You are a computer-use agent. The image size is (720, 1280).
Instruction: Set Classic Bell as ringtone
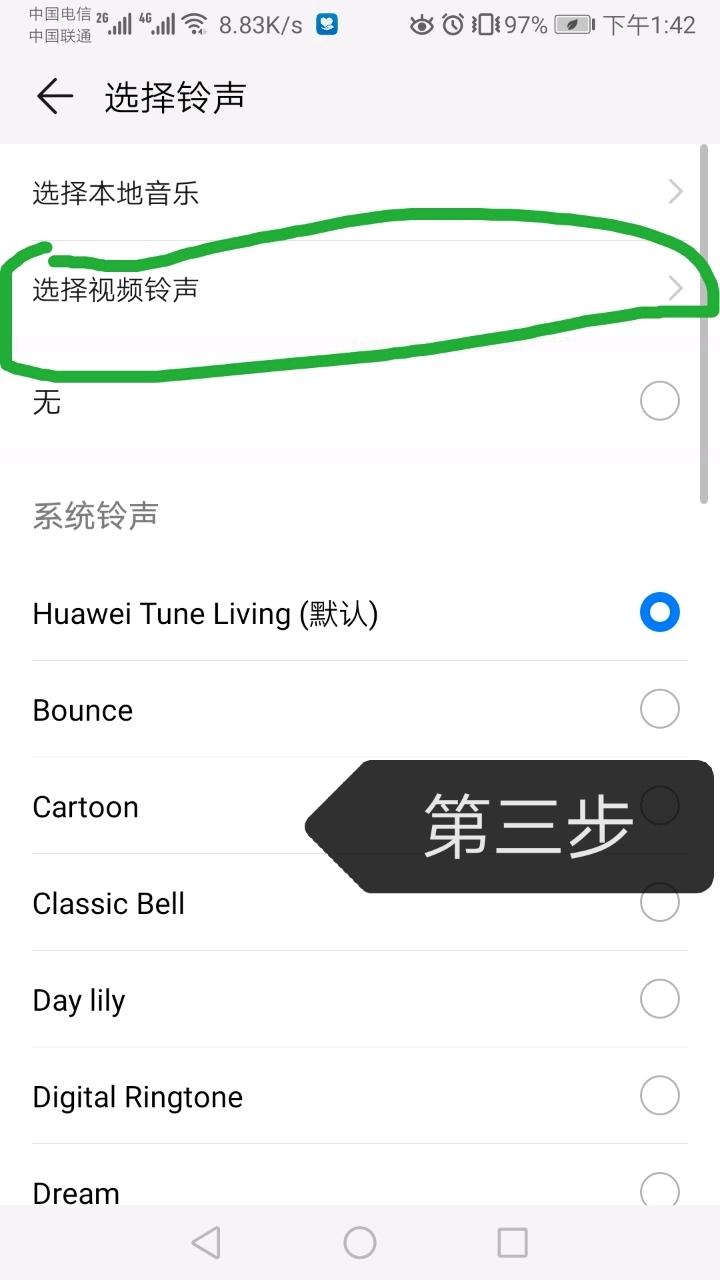360,903
